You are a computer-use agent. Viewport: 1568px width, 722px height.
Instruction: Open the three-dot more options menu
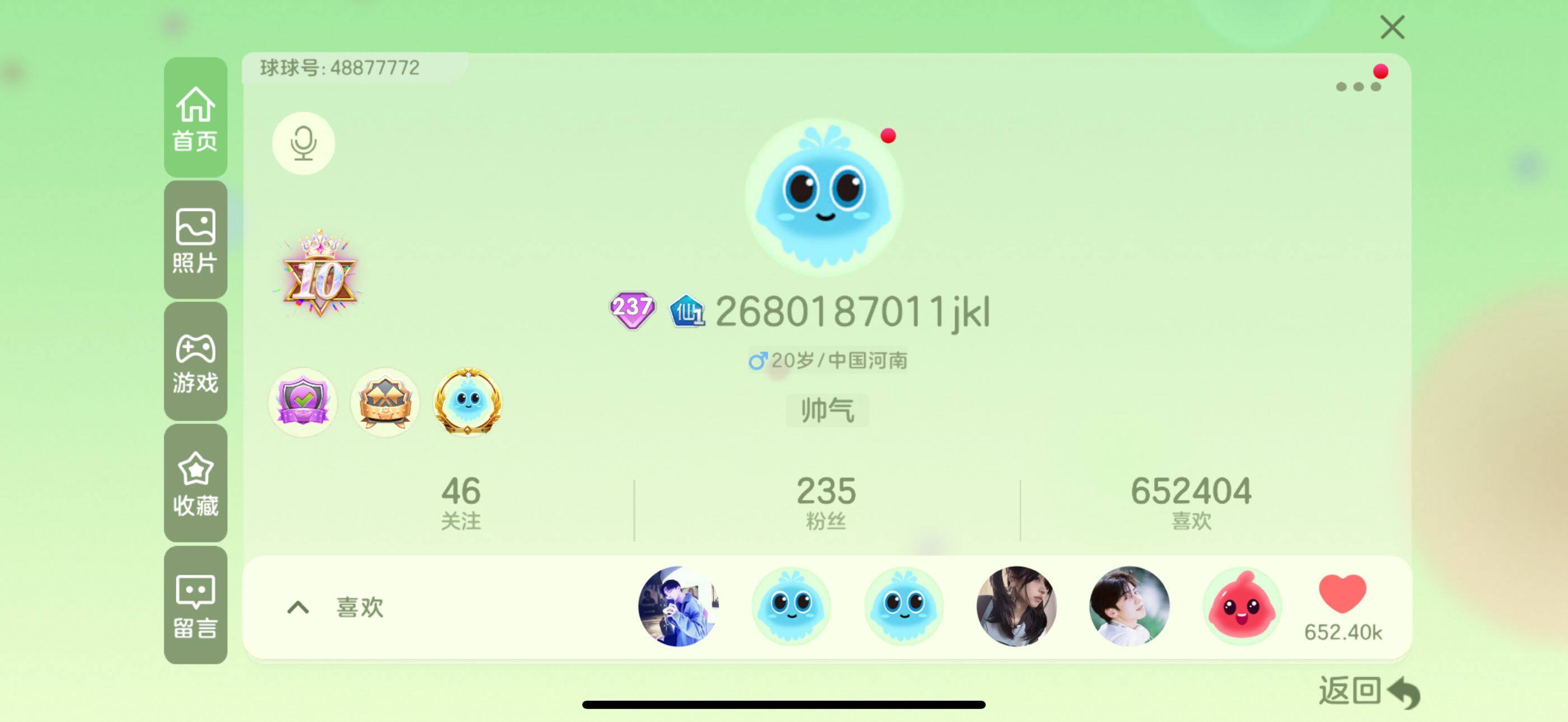pos(1357,86)
